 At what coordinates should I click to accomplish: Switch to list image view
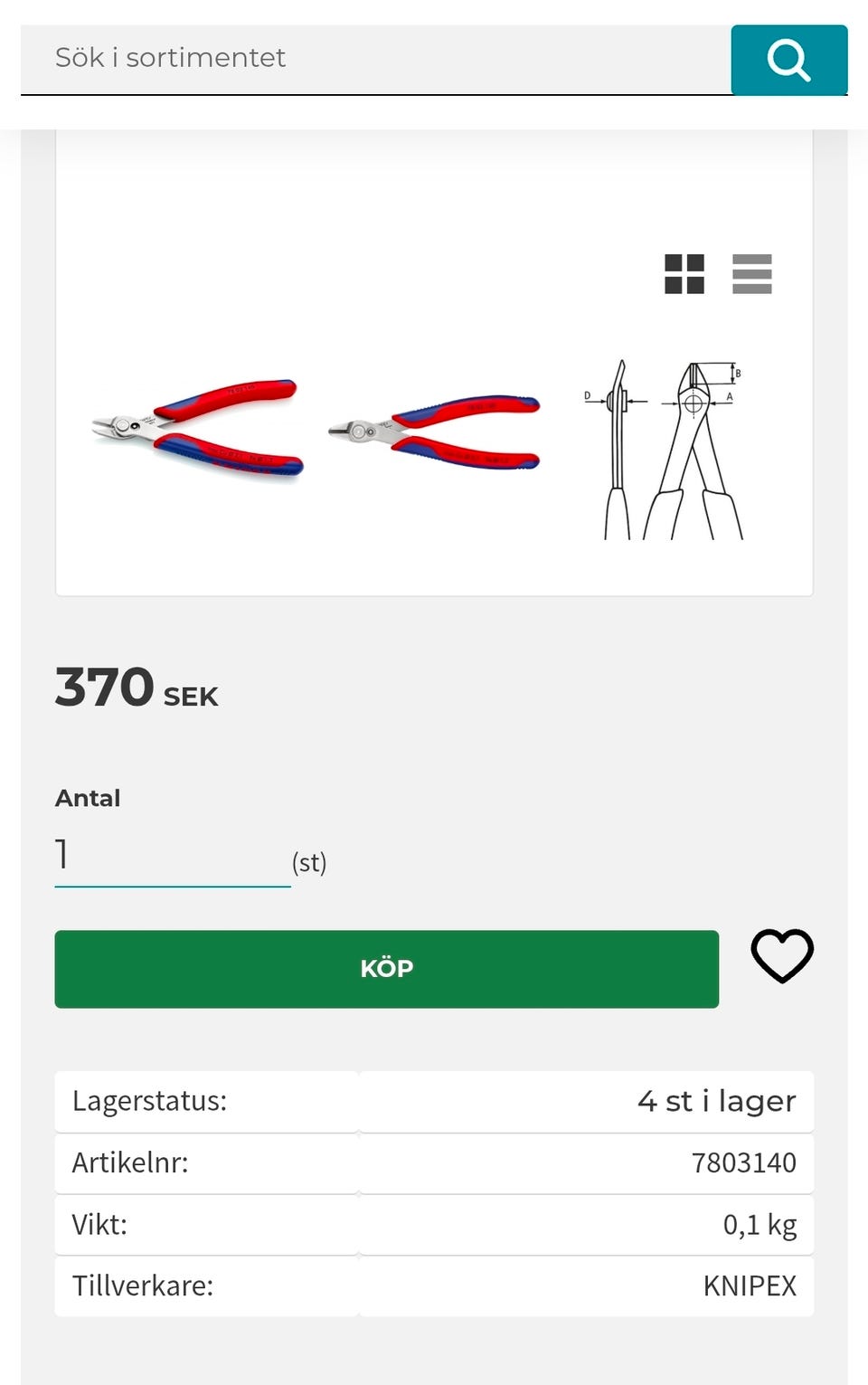[x=752, y=274]
